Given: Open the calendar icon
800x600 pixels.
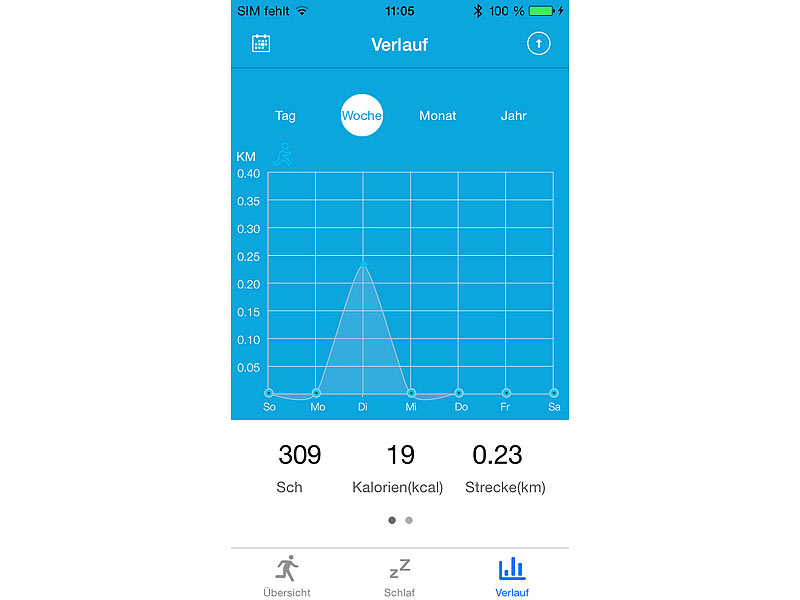Looking at the screenshot, I should (261, 43).
